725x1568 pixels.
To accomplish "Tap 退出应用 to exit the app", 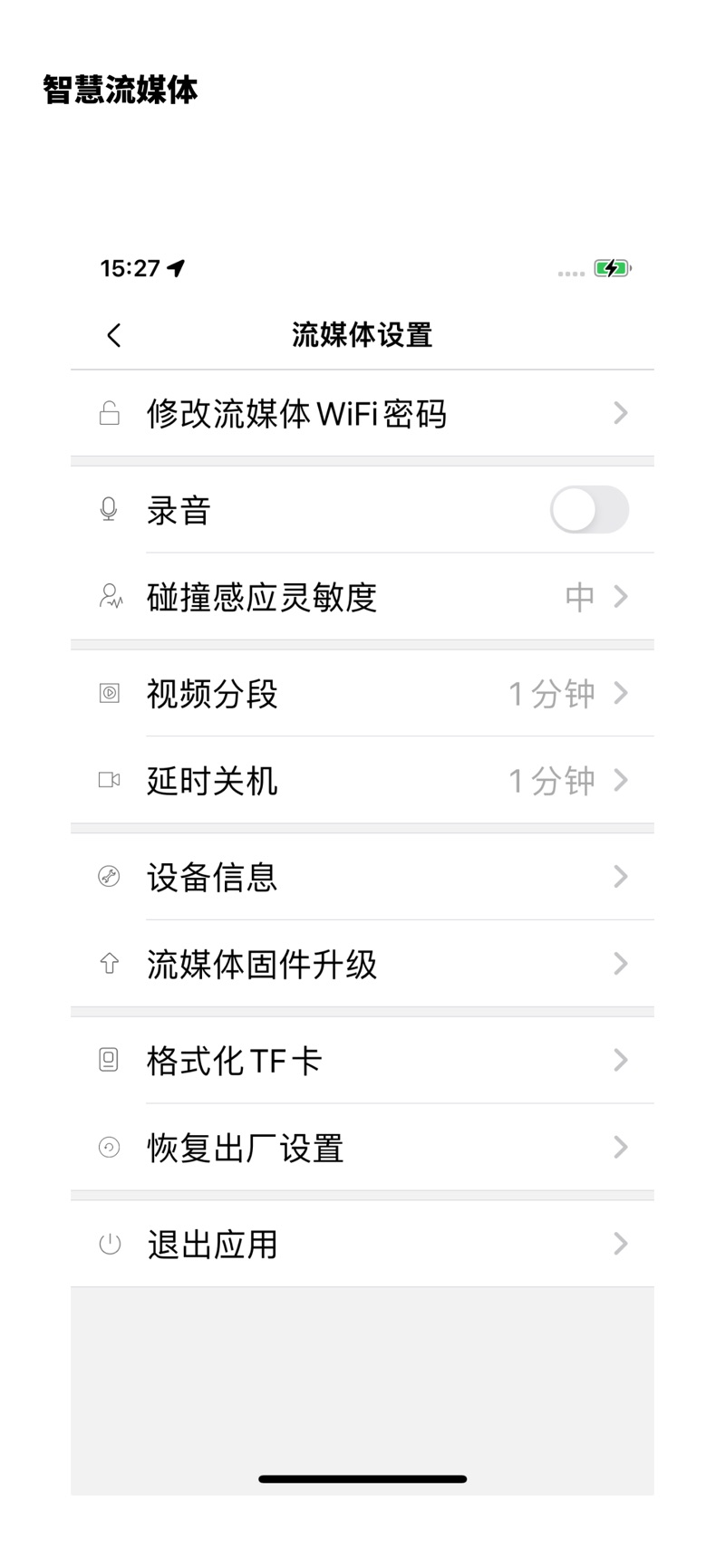I will [x=362, y=1243].
